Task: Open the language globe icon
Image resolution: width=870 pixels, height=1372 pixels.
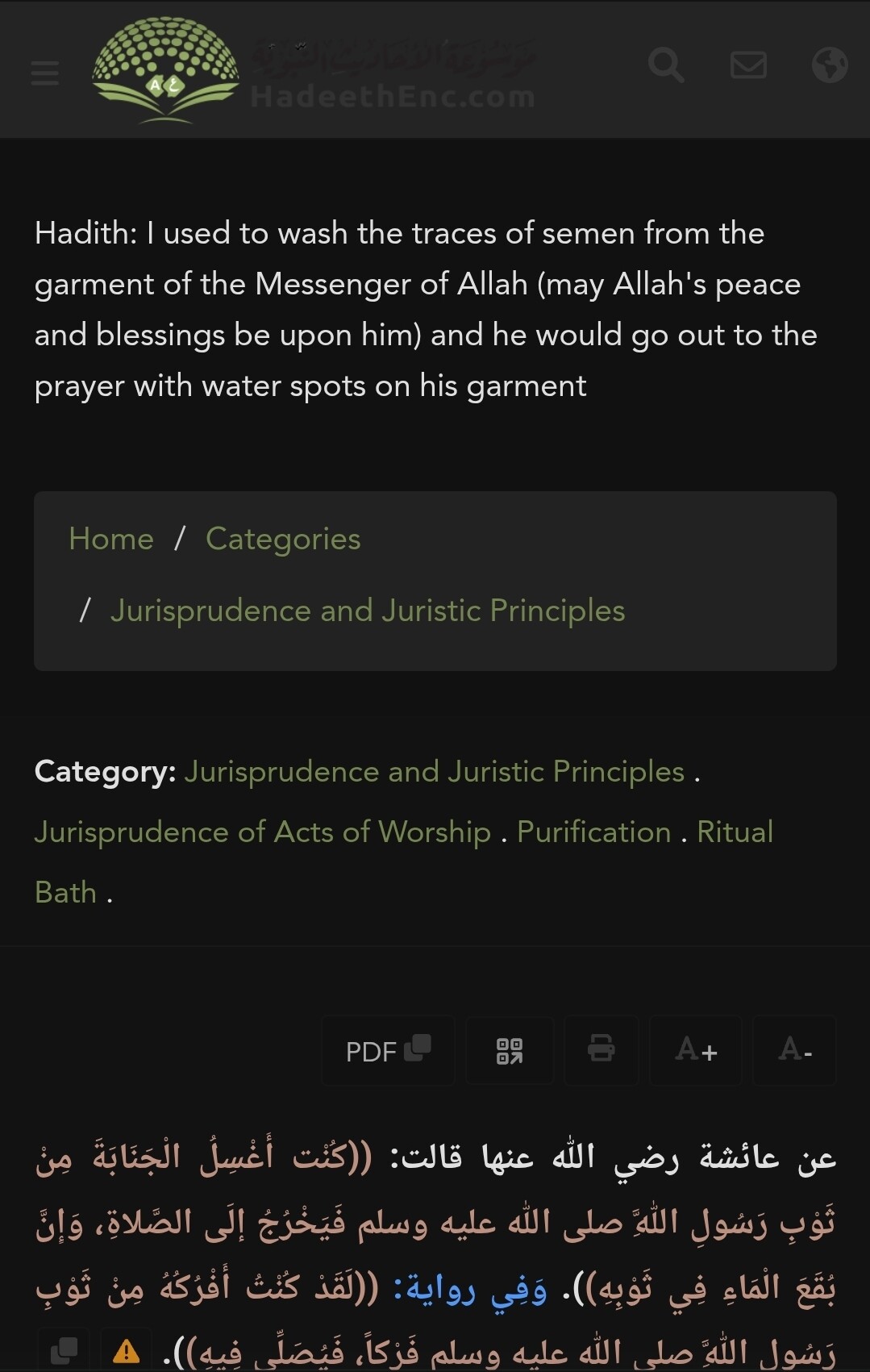Action: click(830, 65)
